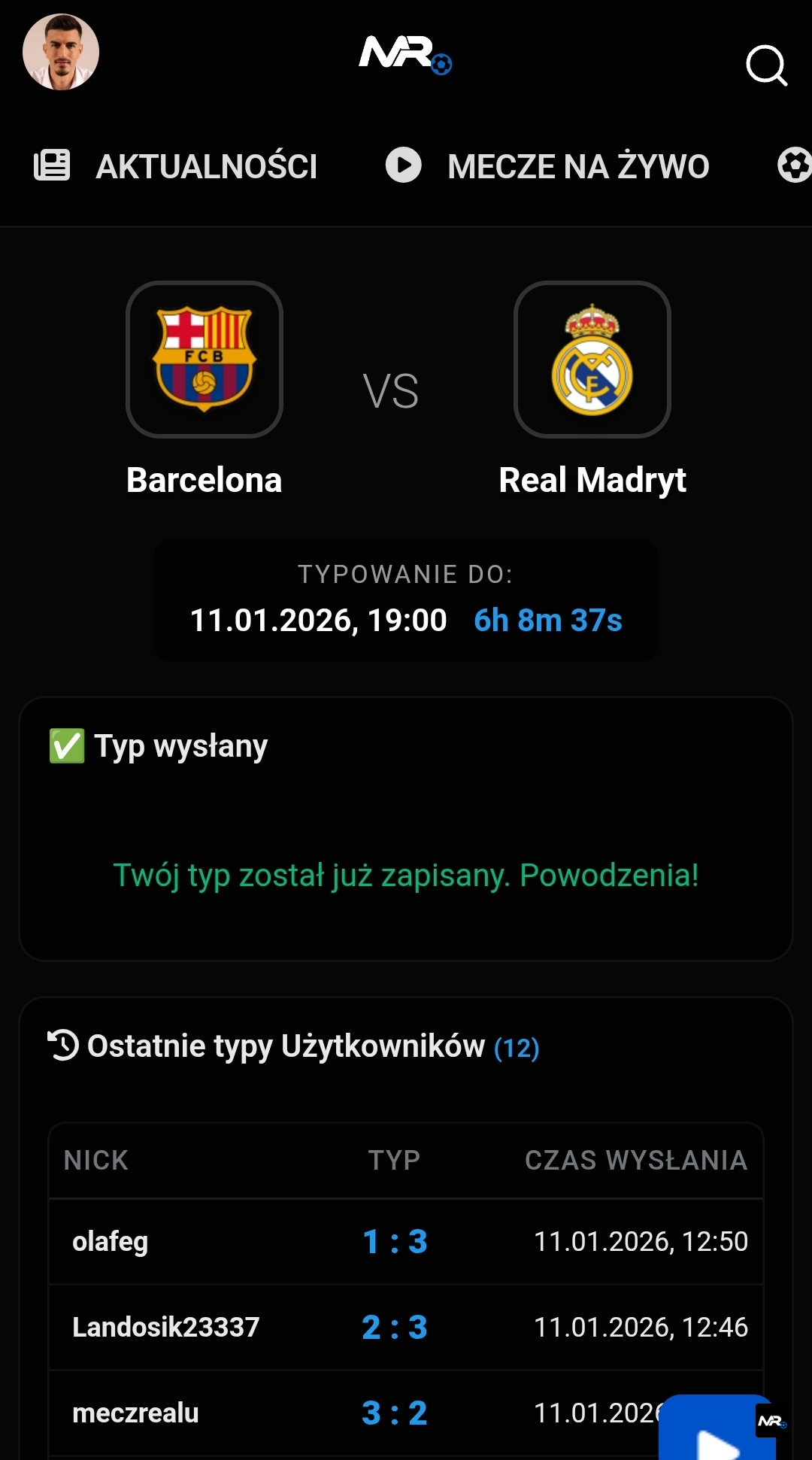The width and height of the screenshot is (812, 1460).
Task: Open the Real Madryt team crest
Action: (x=592, y=360)
